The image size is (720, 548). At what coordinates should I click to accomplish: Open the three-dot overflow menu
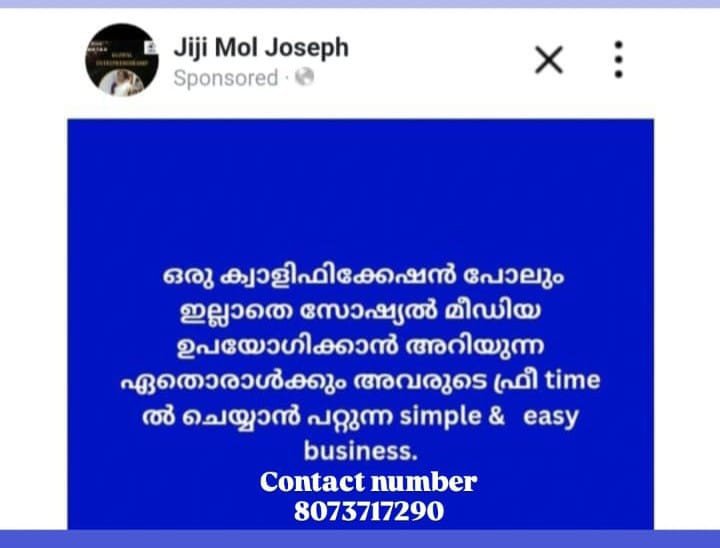618,60
